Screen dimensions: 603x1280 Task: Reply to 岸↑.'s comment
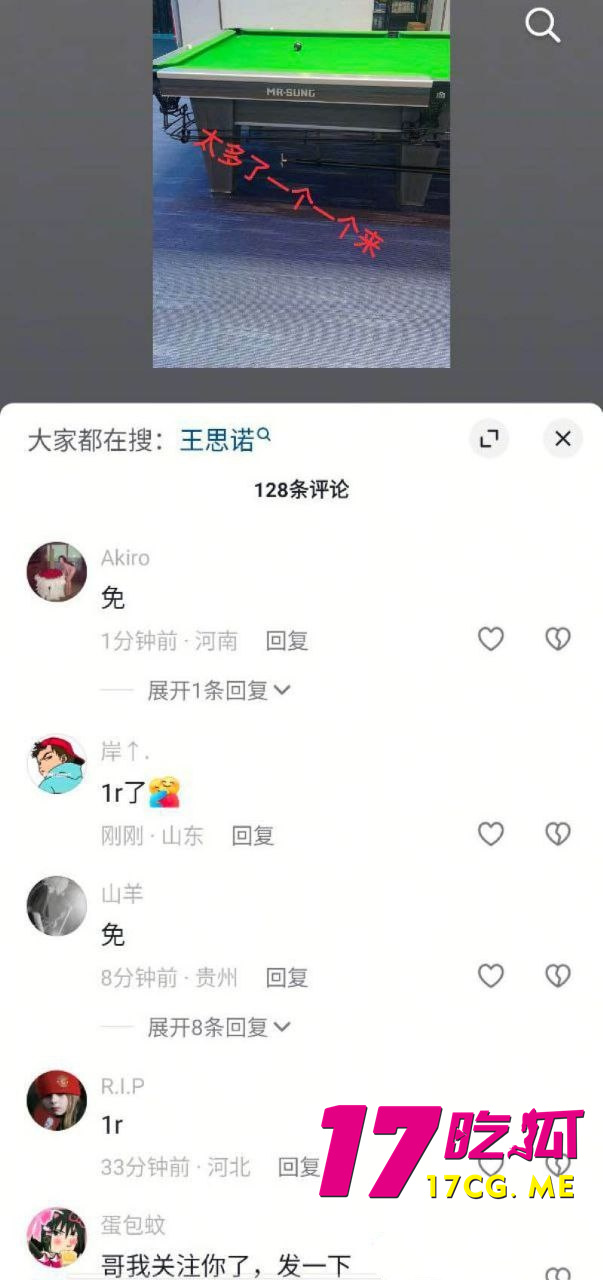pos(252,835)
